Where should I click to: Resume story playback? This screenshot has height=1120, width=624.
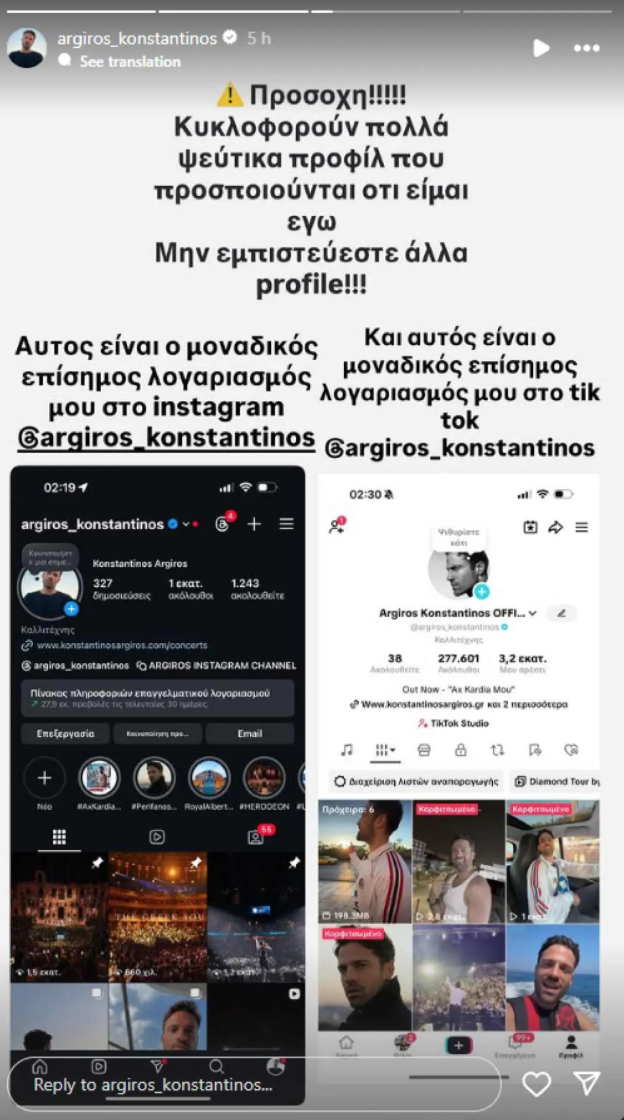(541, 48)
